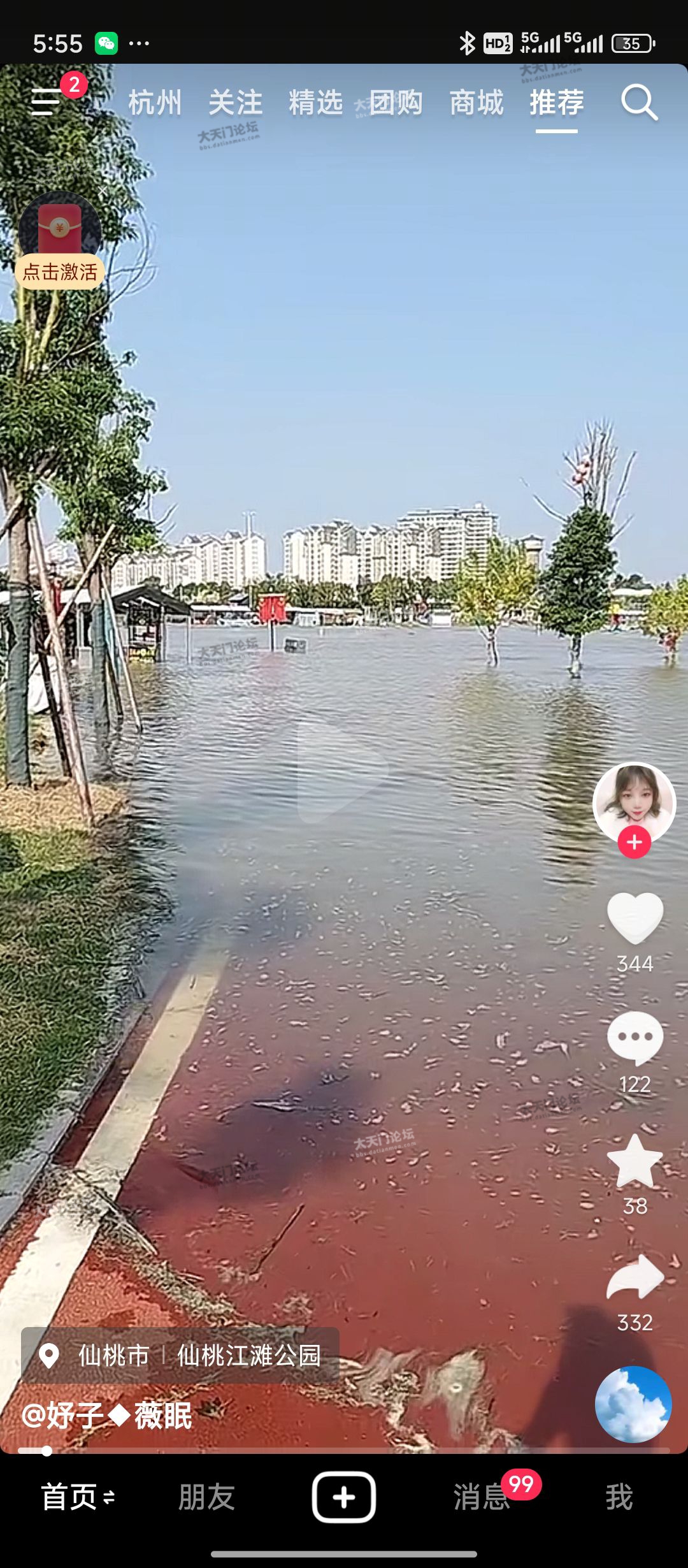Follow the creator with the plus badge
Image resolution: width=688 pixels, height=1568 pixels.
point(634,843)
